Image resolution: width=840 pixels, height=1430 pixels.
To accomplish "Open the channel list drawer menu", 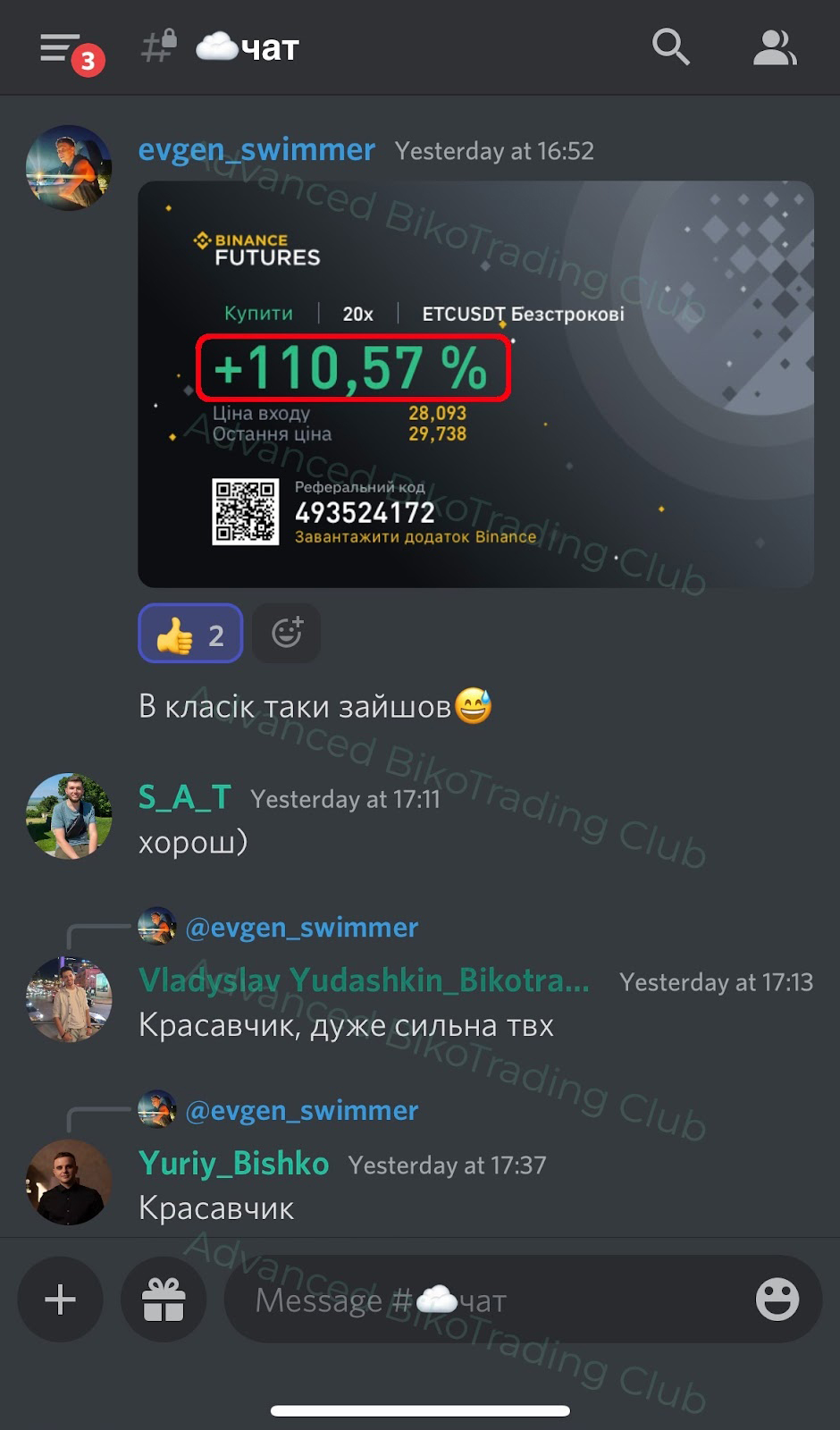I will (x=63, y=48).
